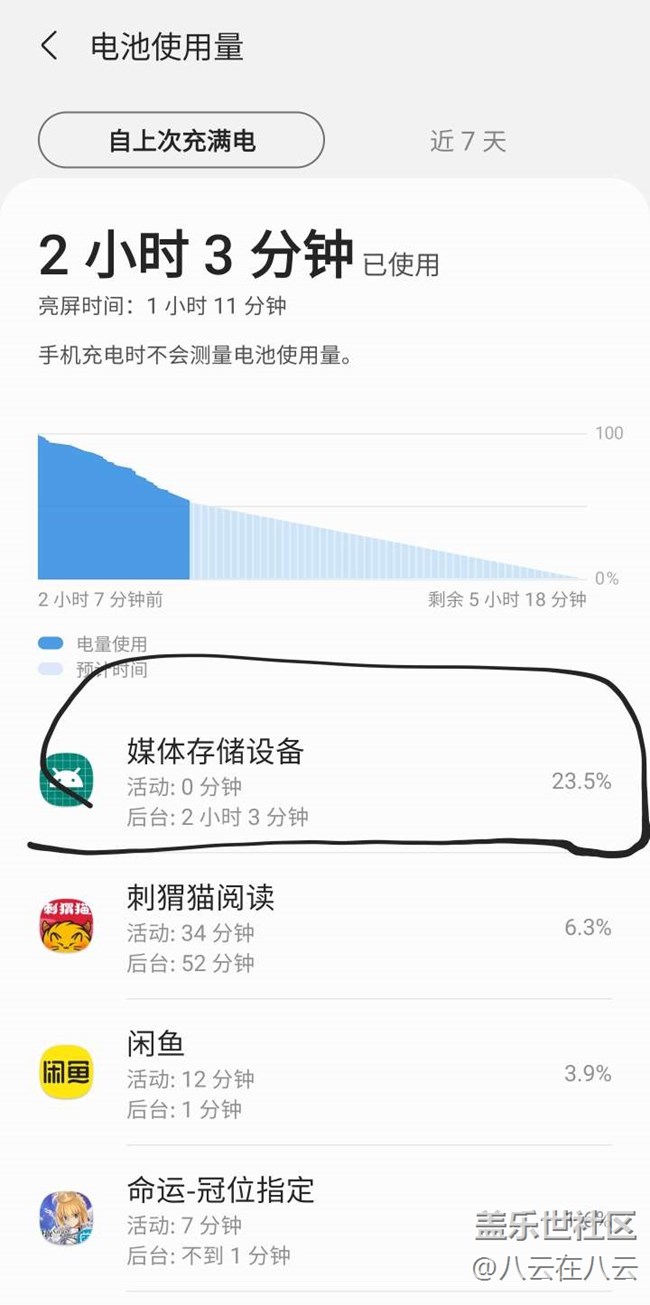Open 刺猬猫阅读 battery usage details
The height and width of the screenshot is (1305, 650).
tap(325, 929)
